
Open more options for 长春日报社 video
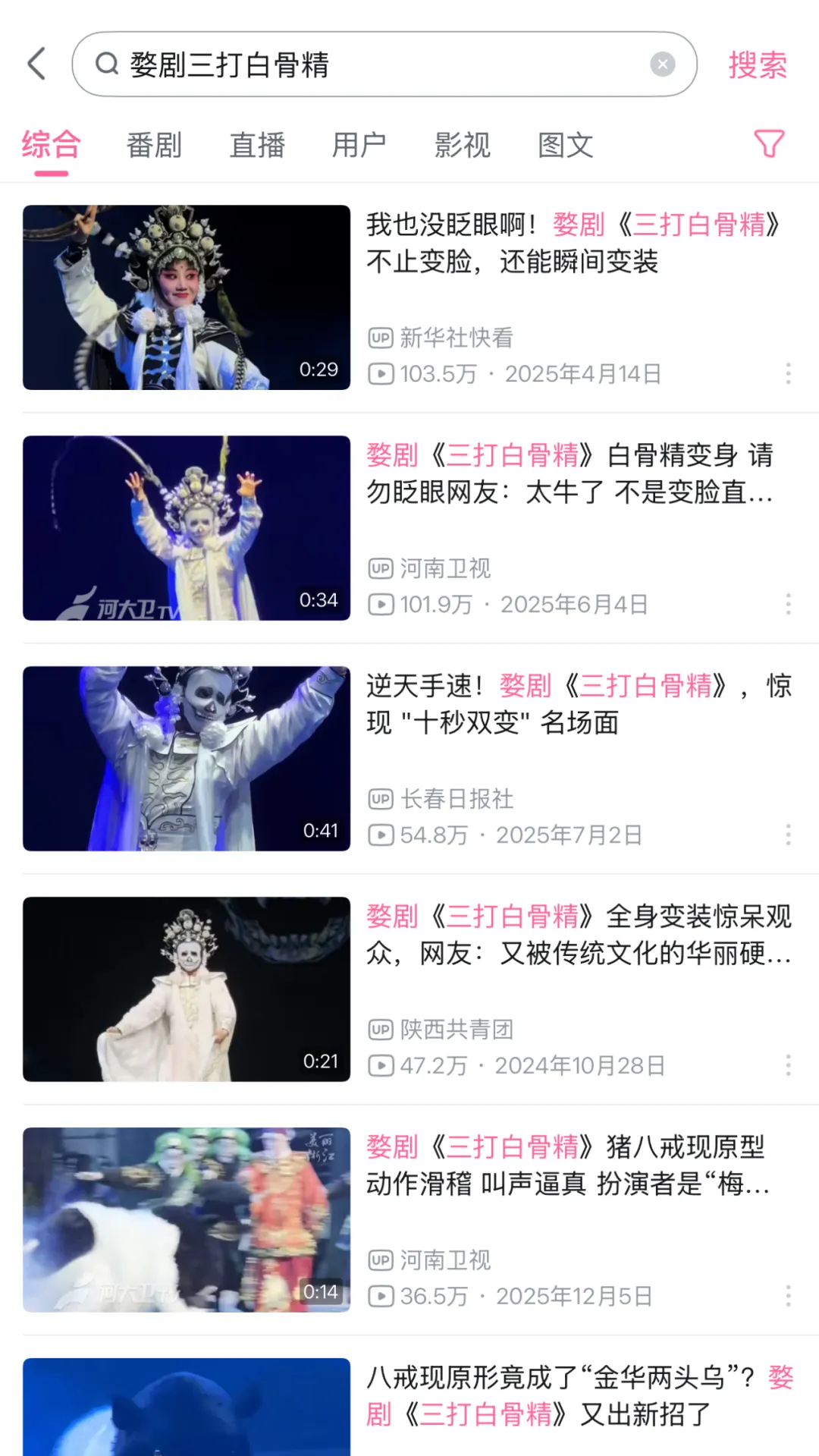pyautogui.click(x=788, y=835)
